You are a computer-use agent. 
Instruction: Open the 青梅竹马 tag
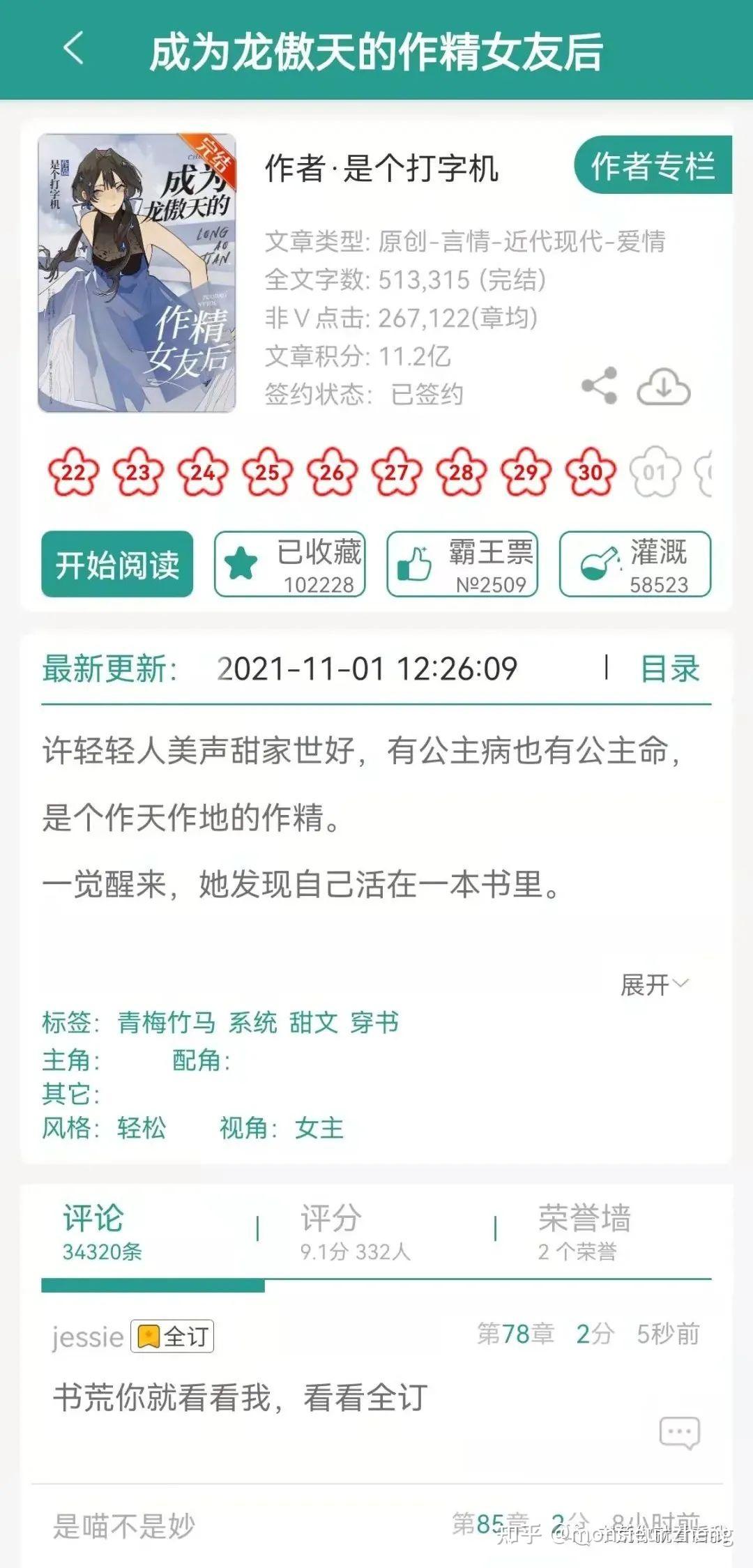click(166, 1022)
